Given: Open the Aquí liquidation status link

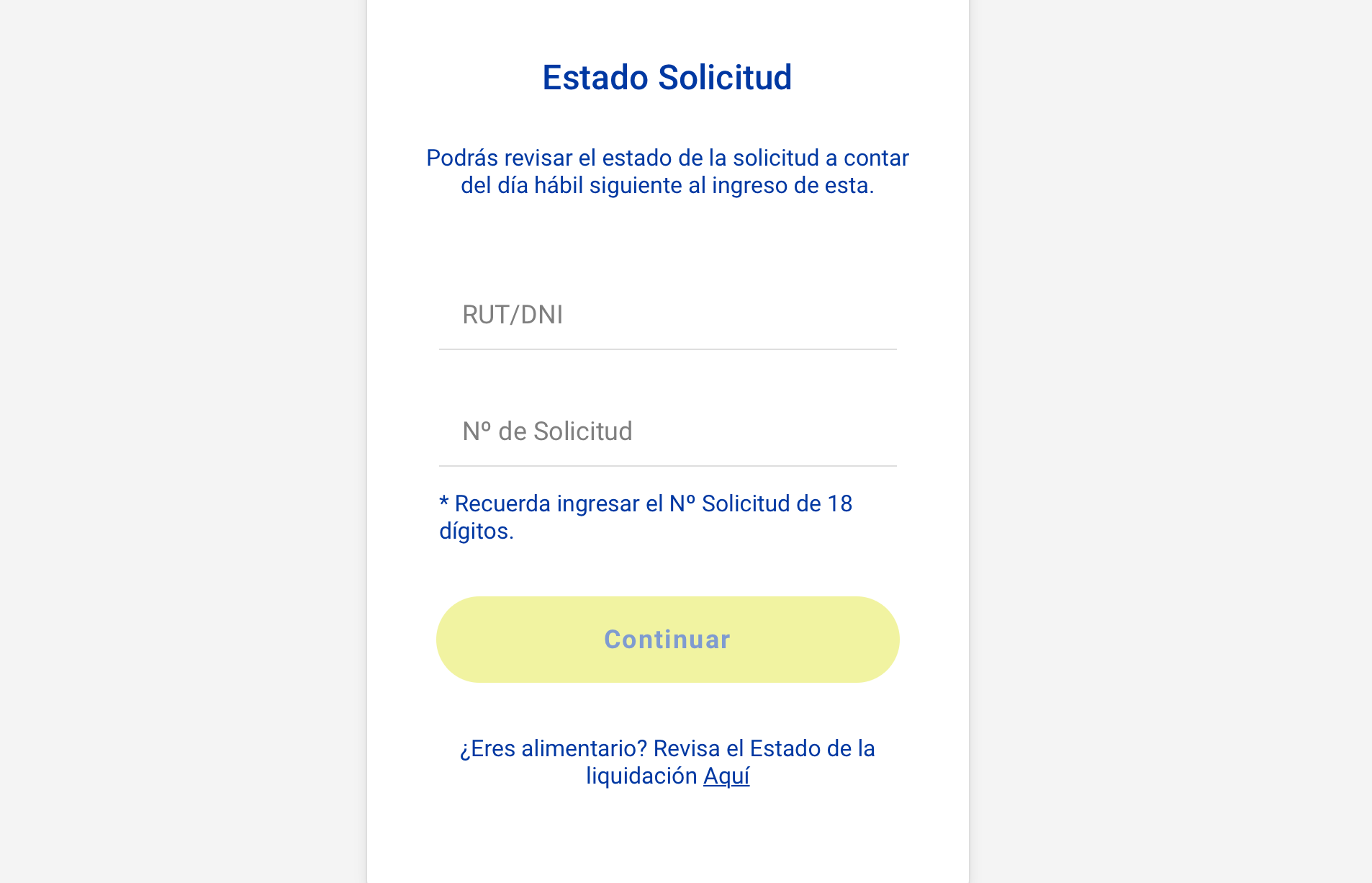Looking at the screenshot, I should click(726, 776).
